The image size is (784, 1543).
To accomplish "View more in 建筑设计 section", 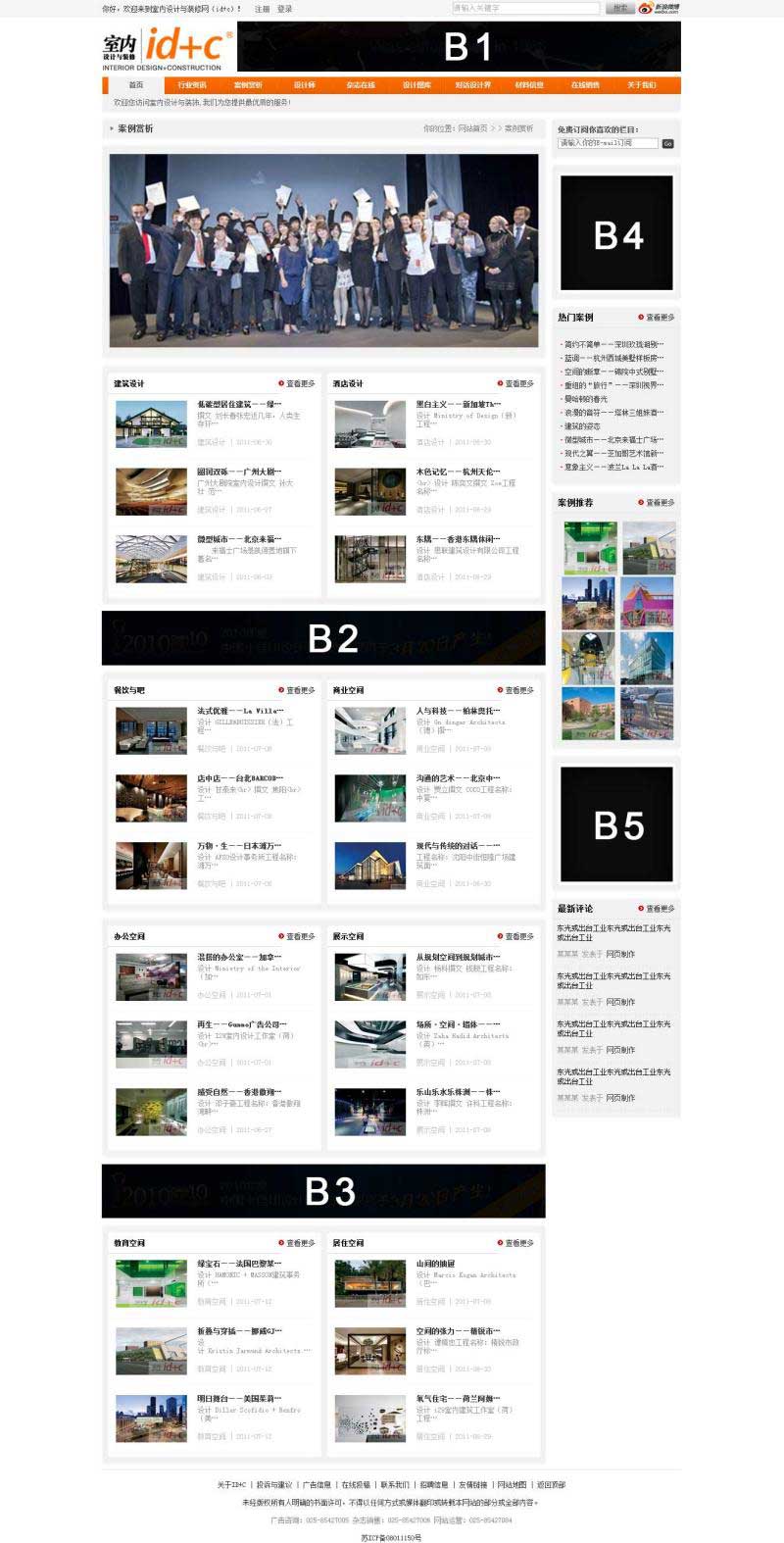I will (x=297, y=383).
